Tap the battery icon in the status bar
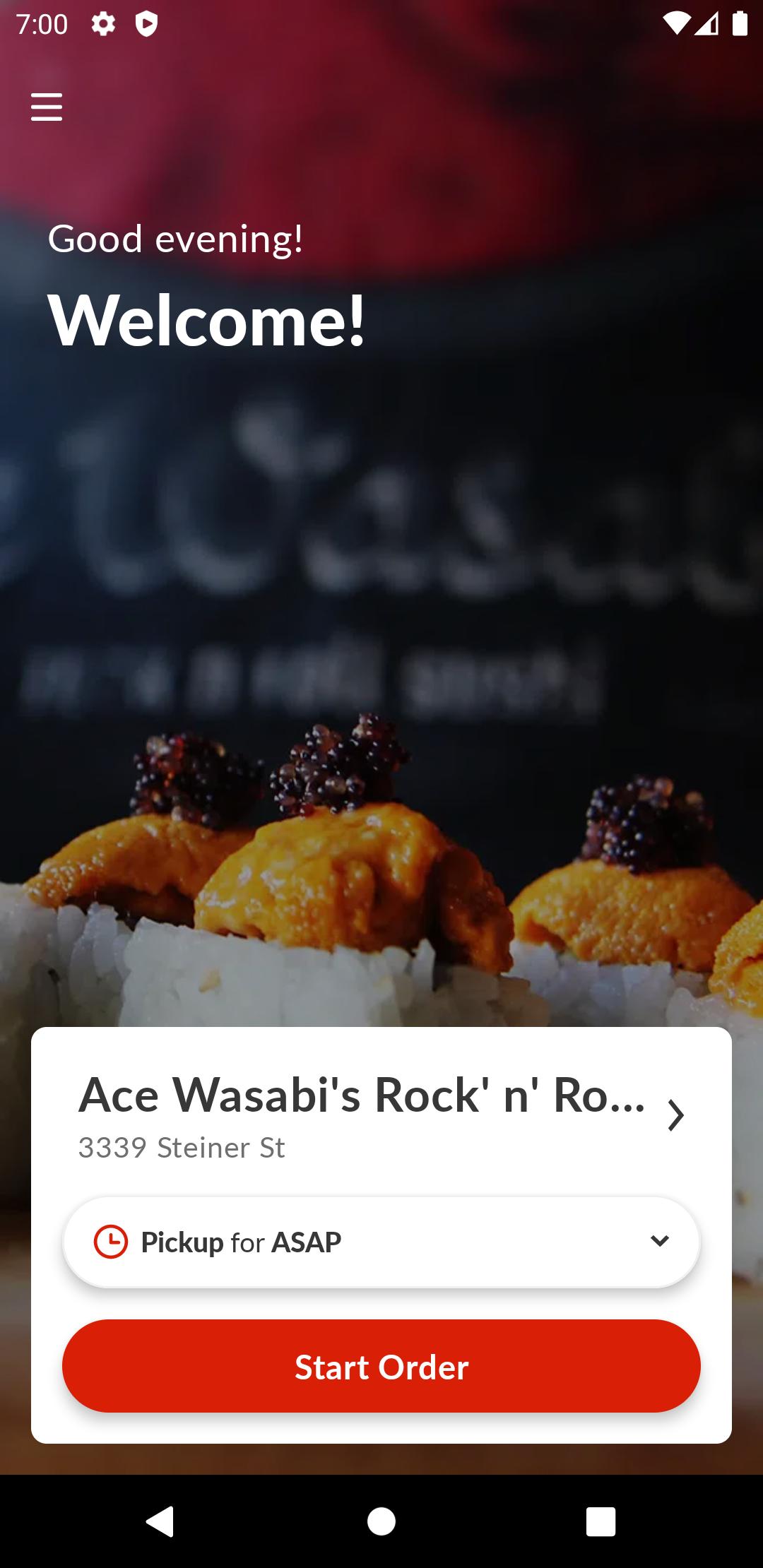The height and width of the screenshot is (1568, 763). [x=739, y=23]
